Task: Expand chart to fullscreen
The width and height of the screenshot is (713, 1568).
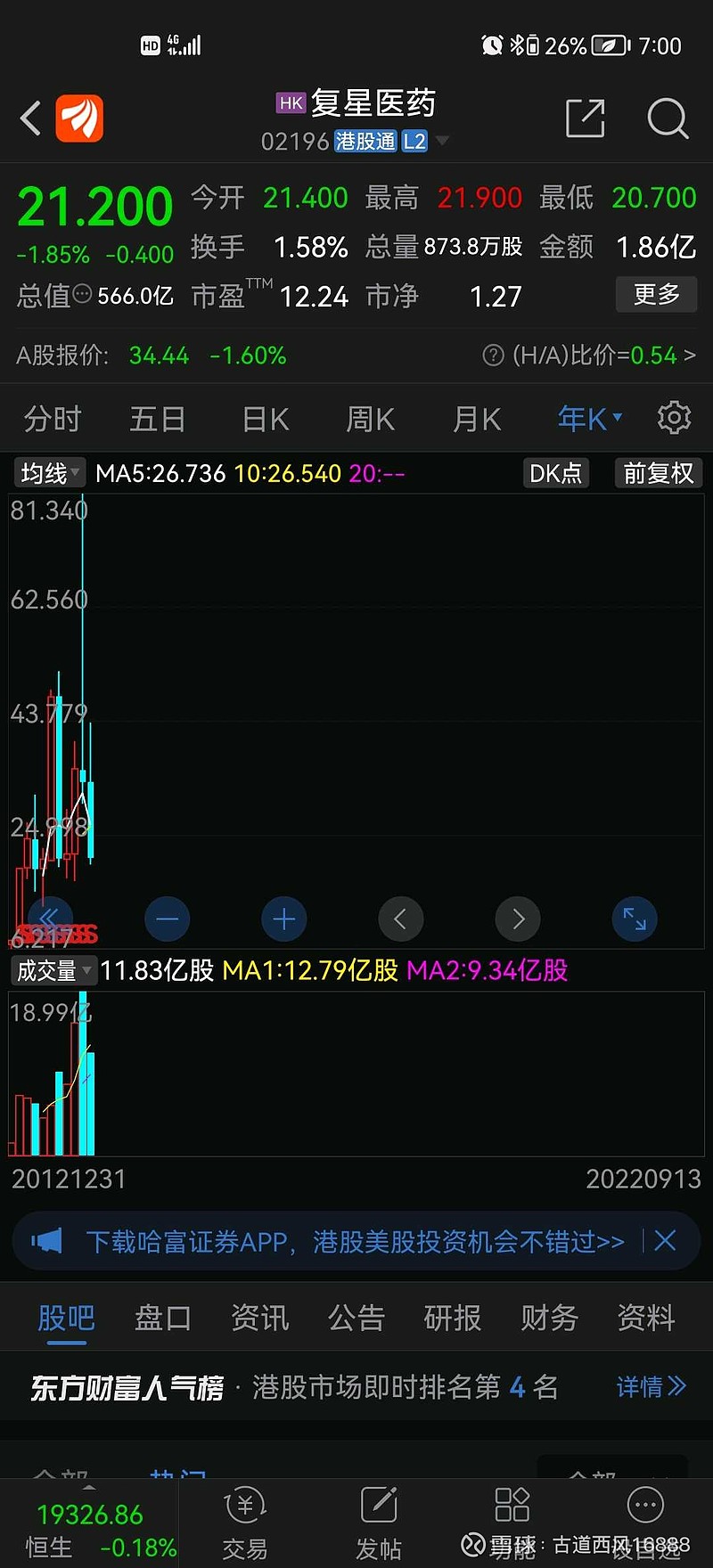Action: [x=635, y=919]
